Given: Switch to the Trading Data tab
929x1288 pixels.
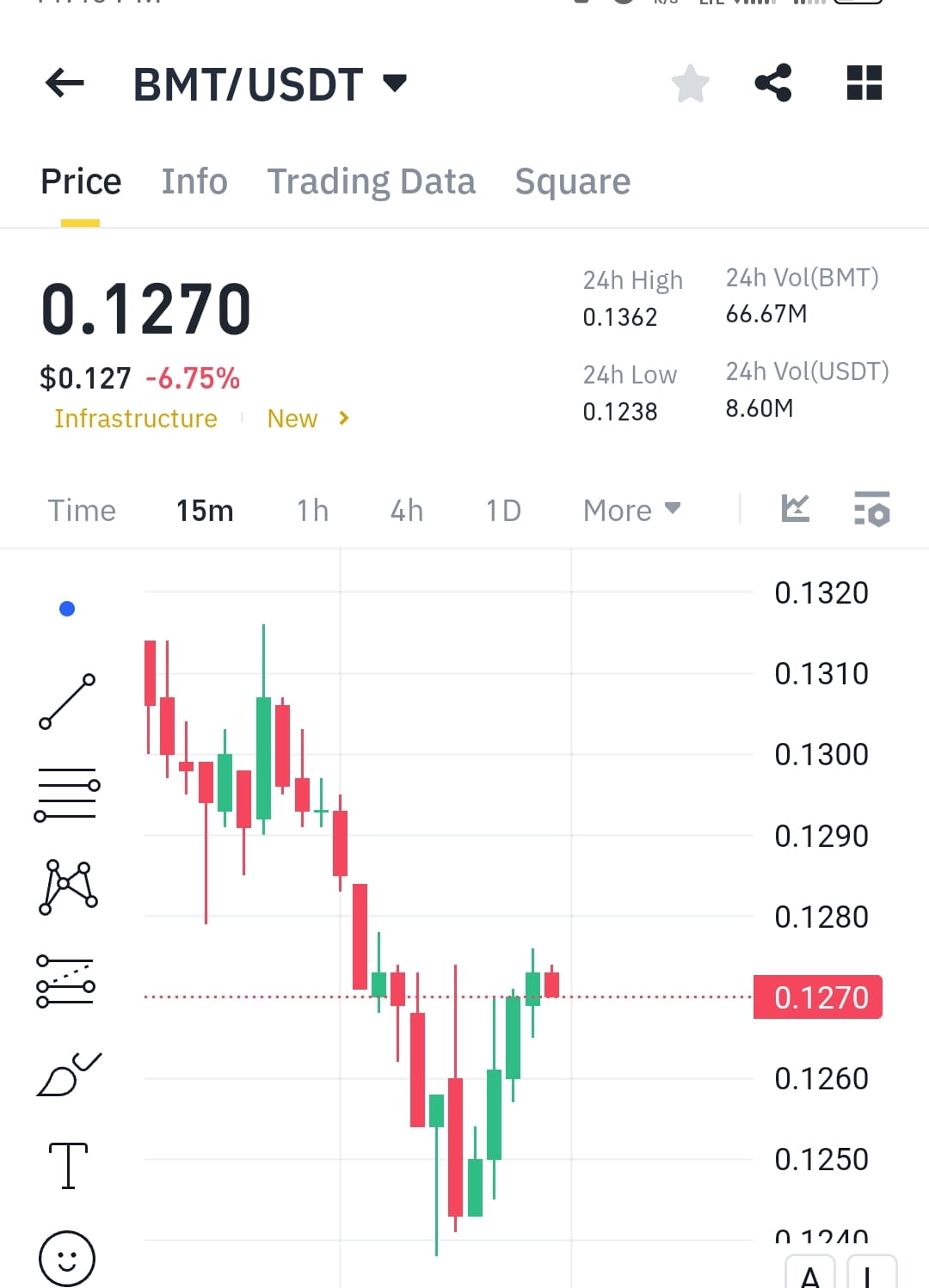Looking at the screenshot, I should (372, 181).
